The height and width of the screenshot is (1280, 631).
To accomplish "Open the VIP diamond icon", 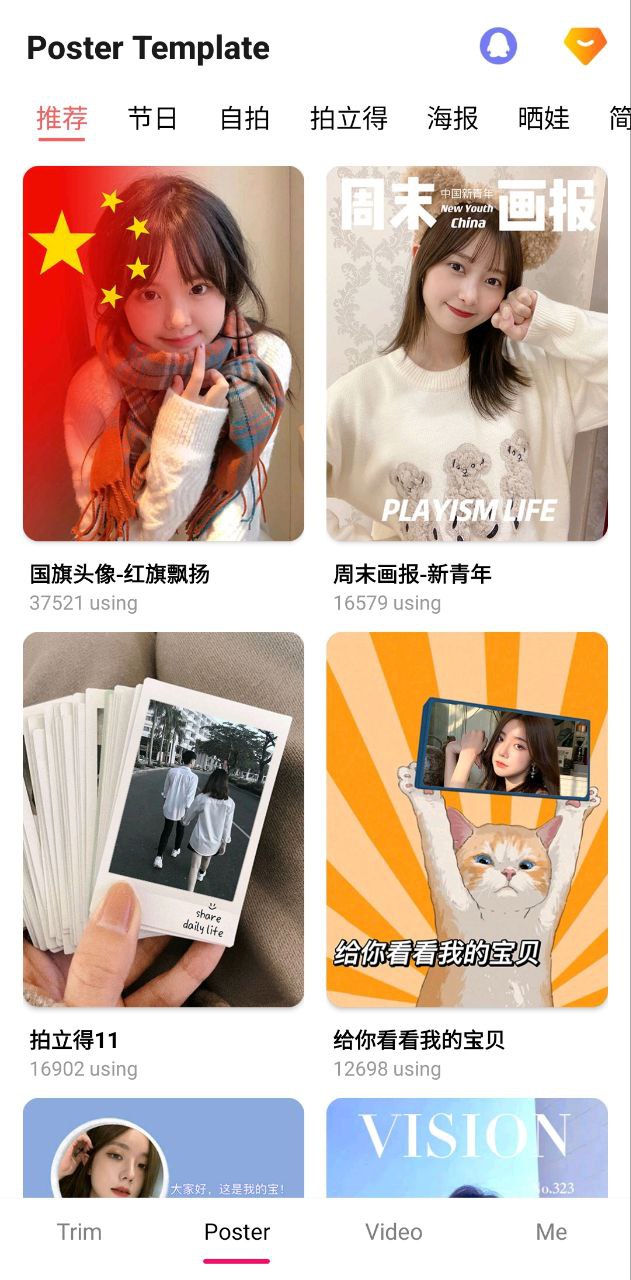I will click(586, 46).
